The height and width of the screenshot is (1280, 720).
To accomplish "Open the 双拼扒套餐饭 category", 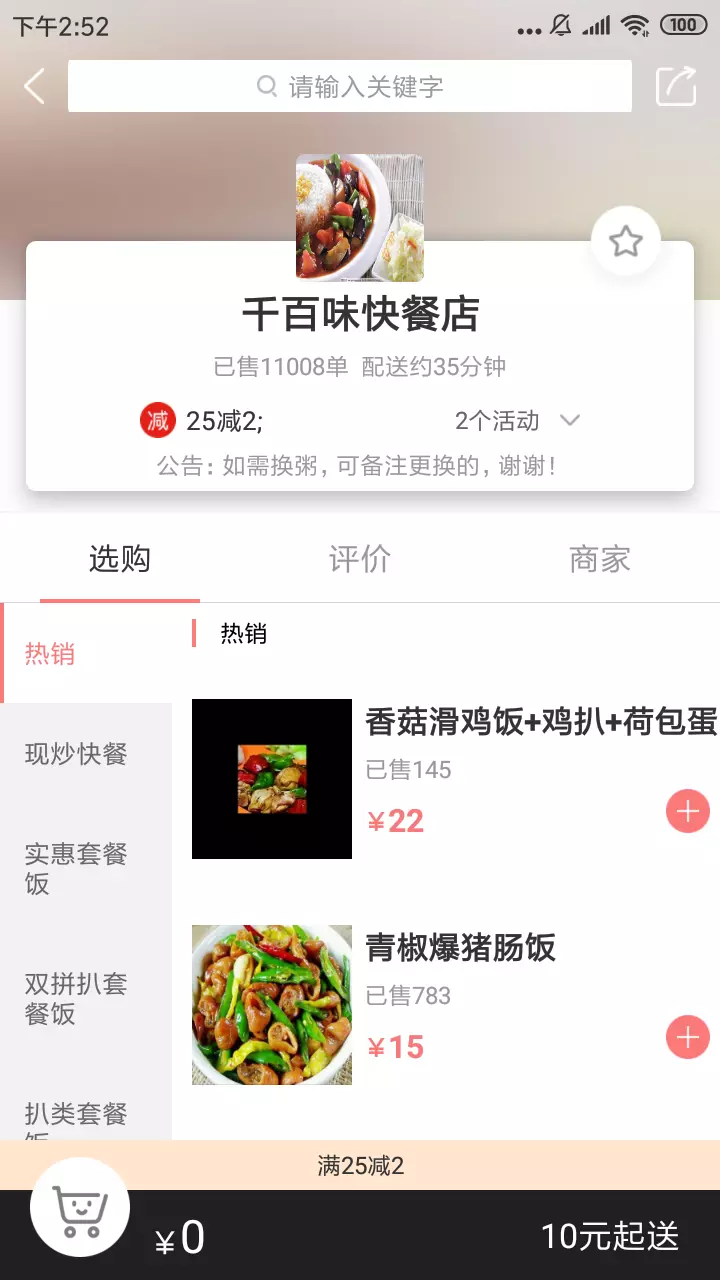I will pyautogui.click(x=86, y=998).
